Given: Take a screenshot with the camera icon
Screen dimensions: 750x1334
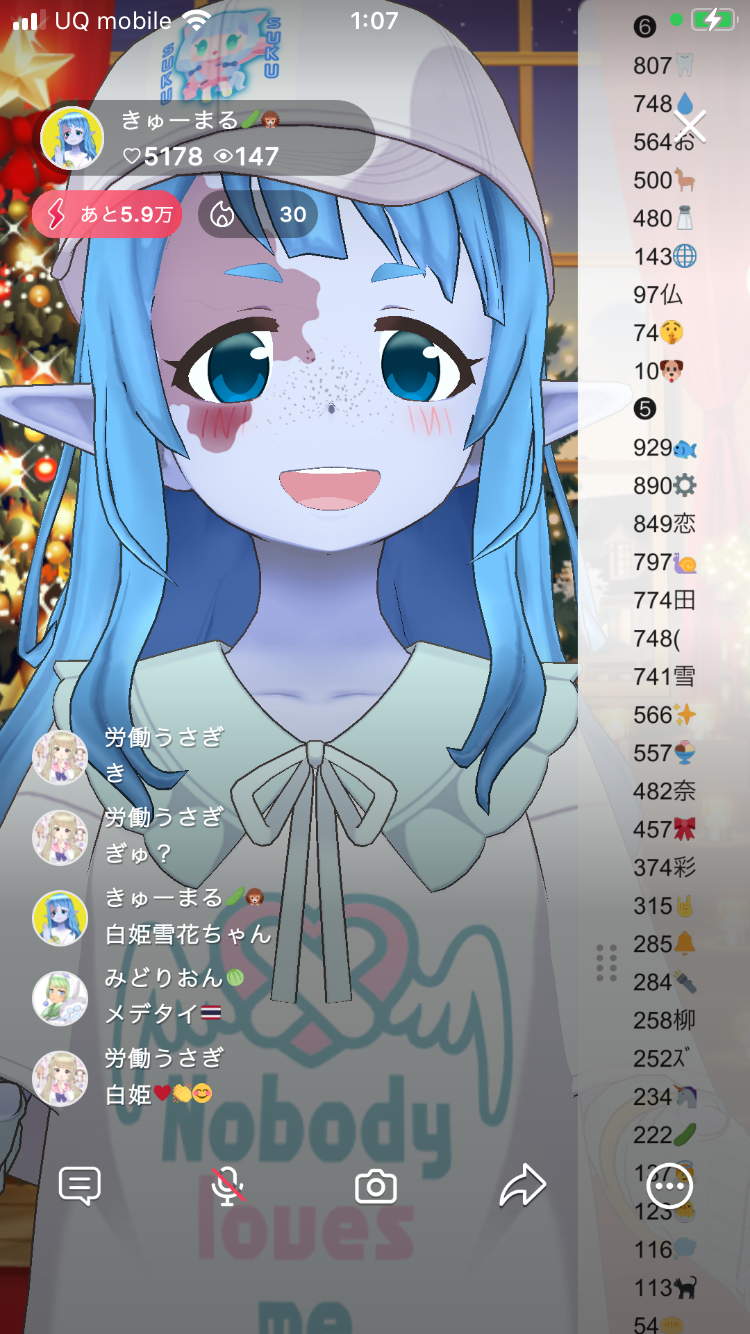Looking at the screenshot, I should pos(376,1187).
